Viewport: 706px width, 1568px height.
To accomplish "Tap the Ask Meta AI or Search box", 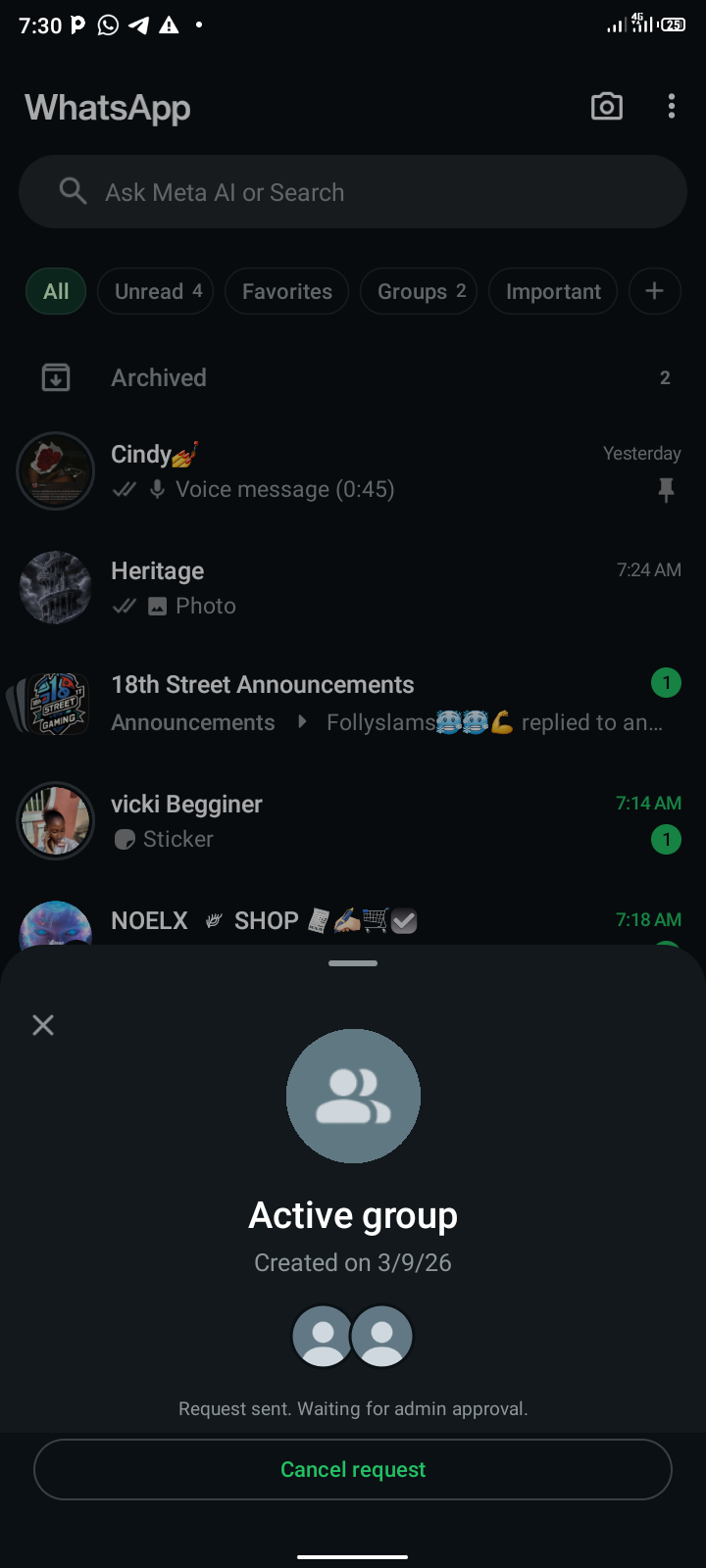I will click(353, 192).
